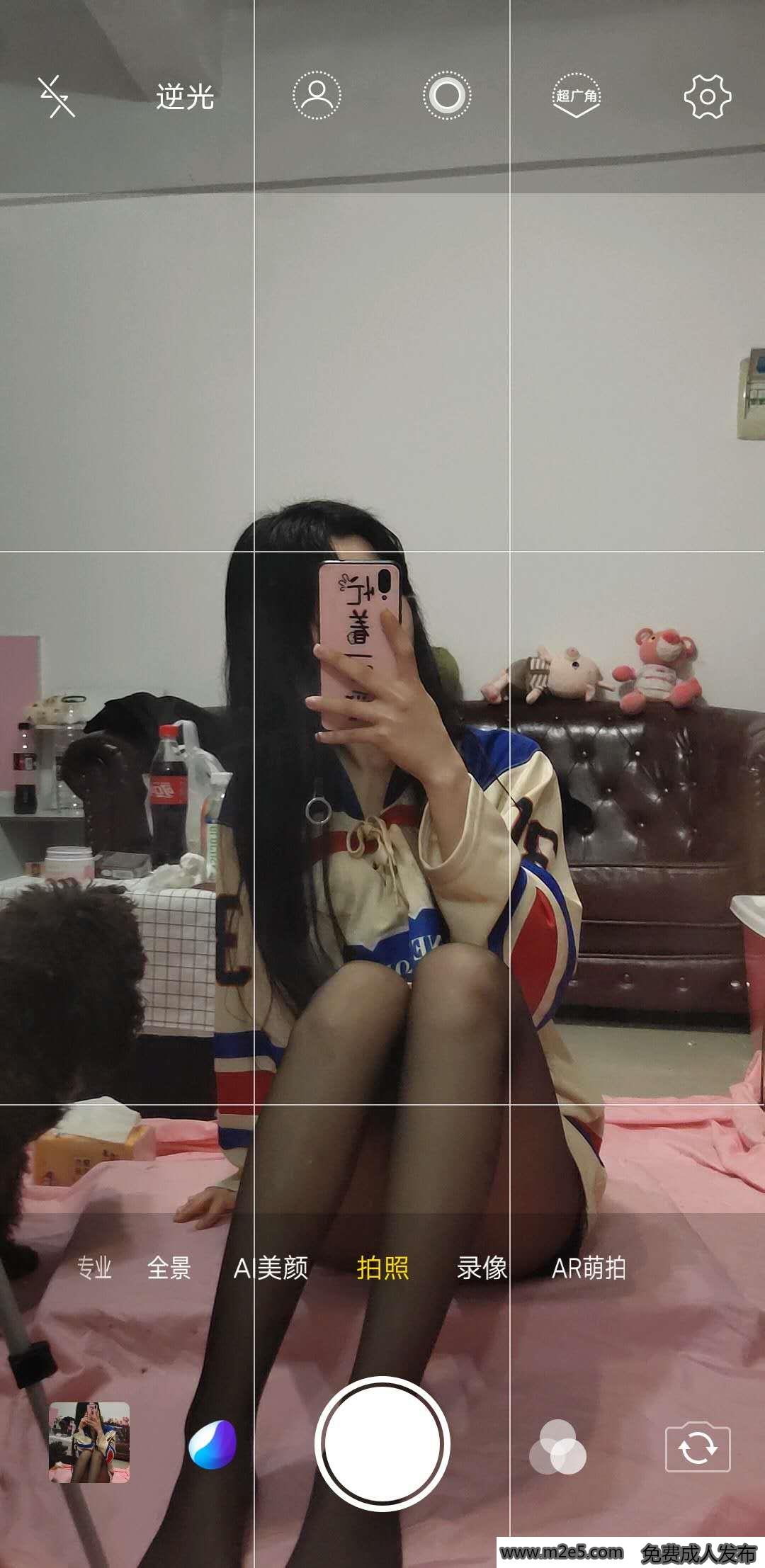Image resolution: width=765 pixels, height=1568 pixels.
Task: Switch to 录像 video mode
Action: [x=482, y=1268]
